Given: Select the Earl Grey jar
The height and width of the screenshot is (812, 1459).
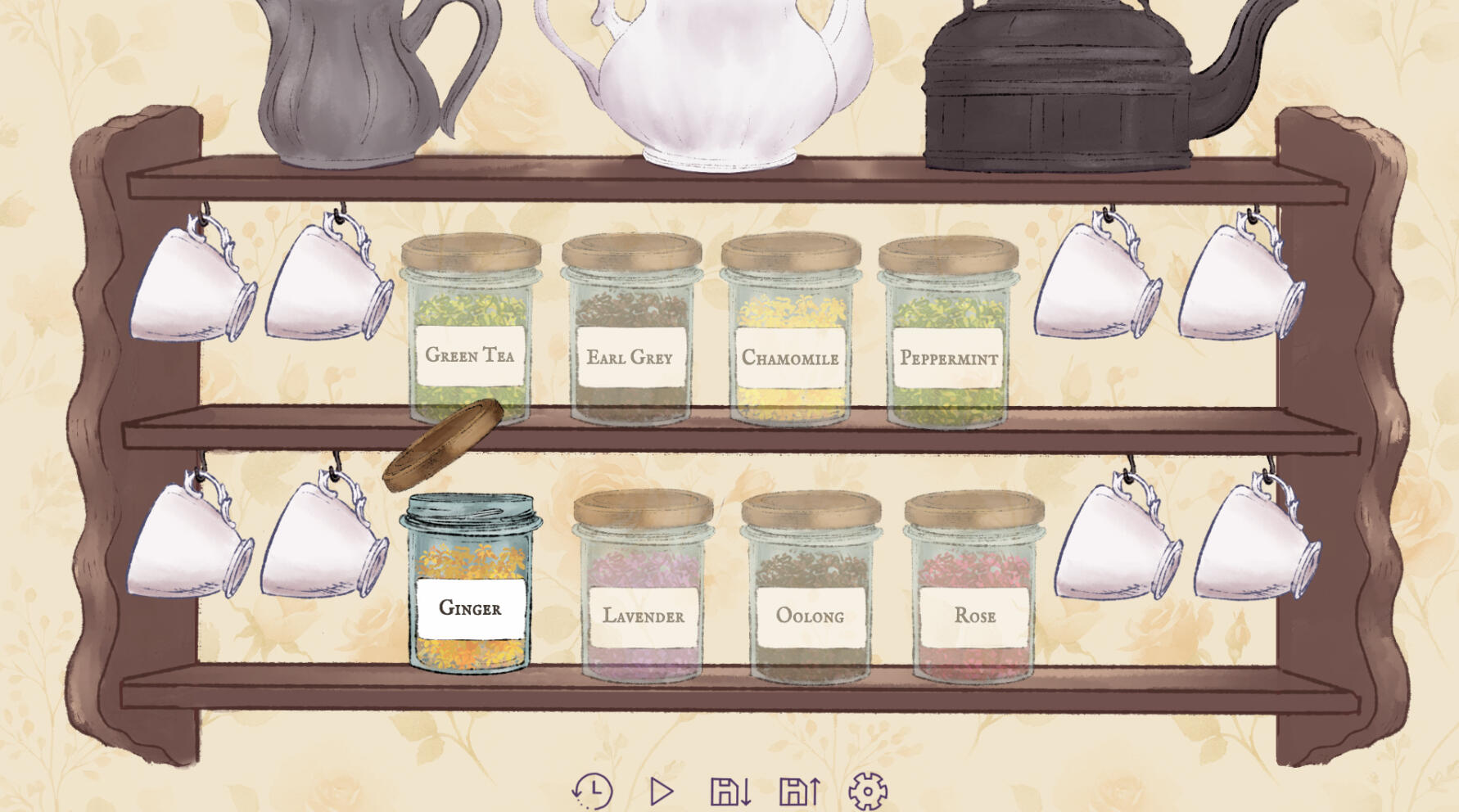Looking at the screenshot, I should 630,336.
